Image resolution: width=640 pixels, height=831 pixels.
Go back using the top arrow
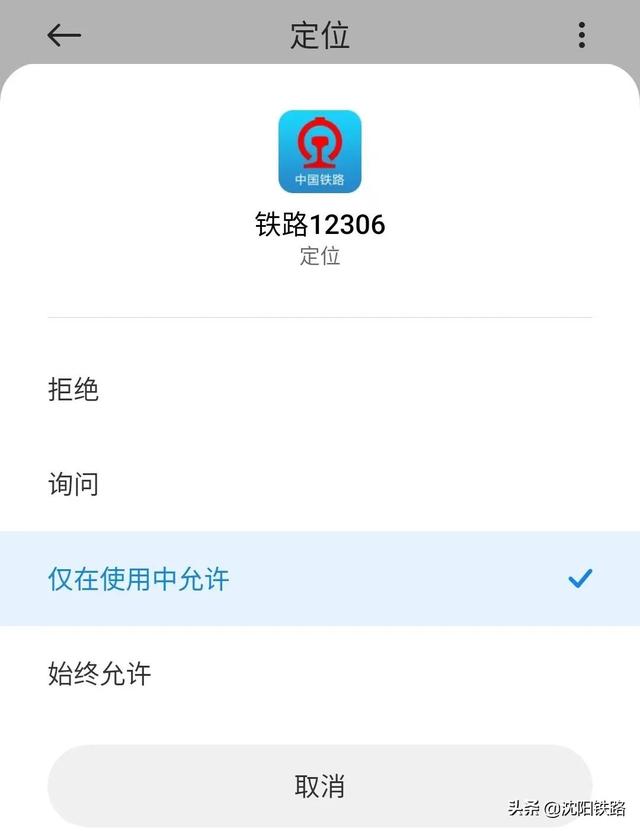64,36
